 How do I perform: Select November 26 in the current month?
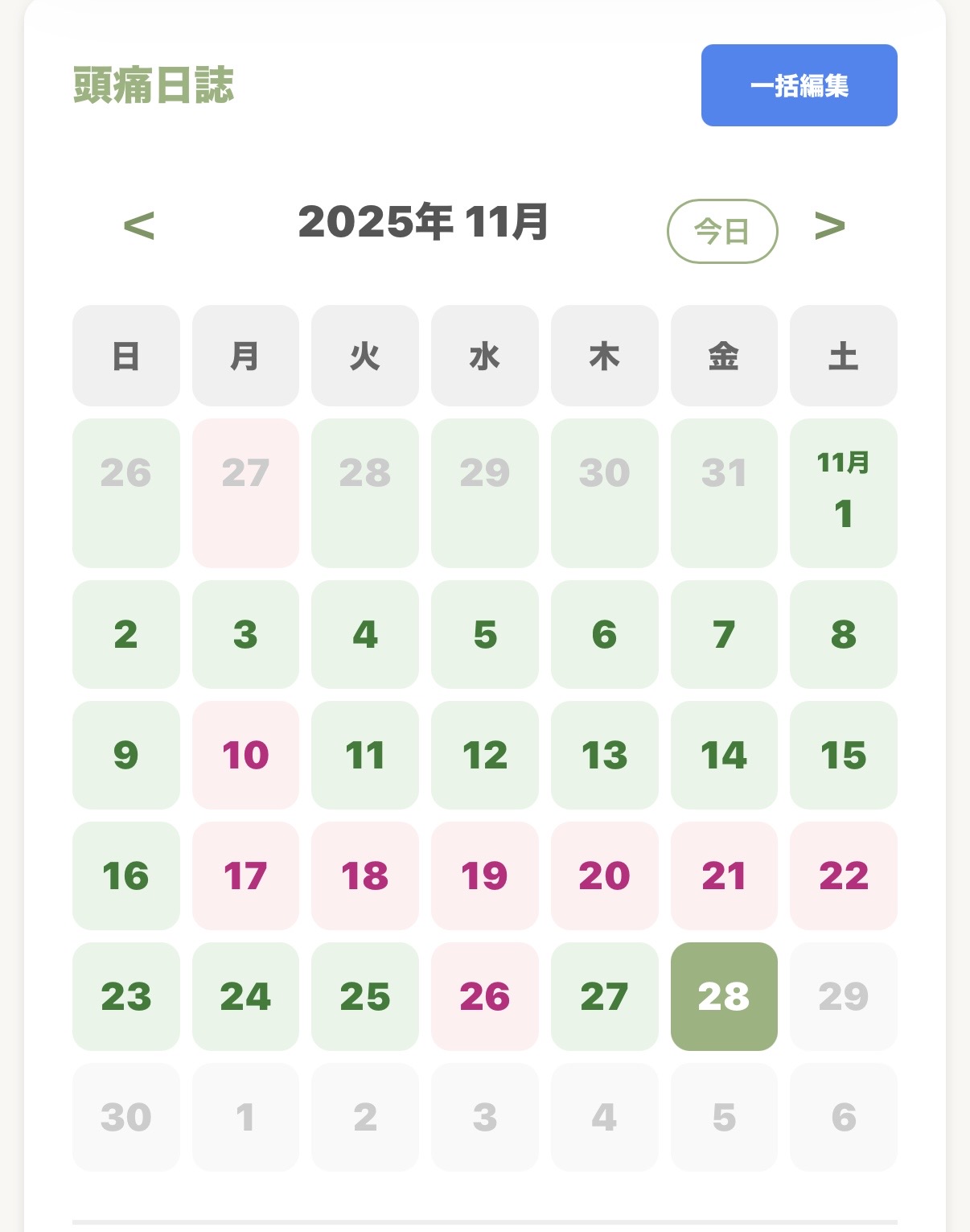(x=484, y=996)
